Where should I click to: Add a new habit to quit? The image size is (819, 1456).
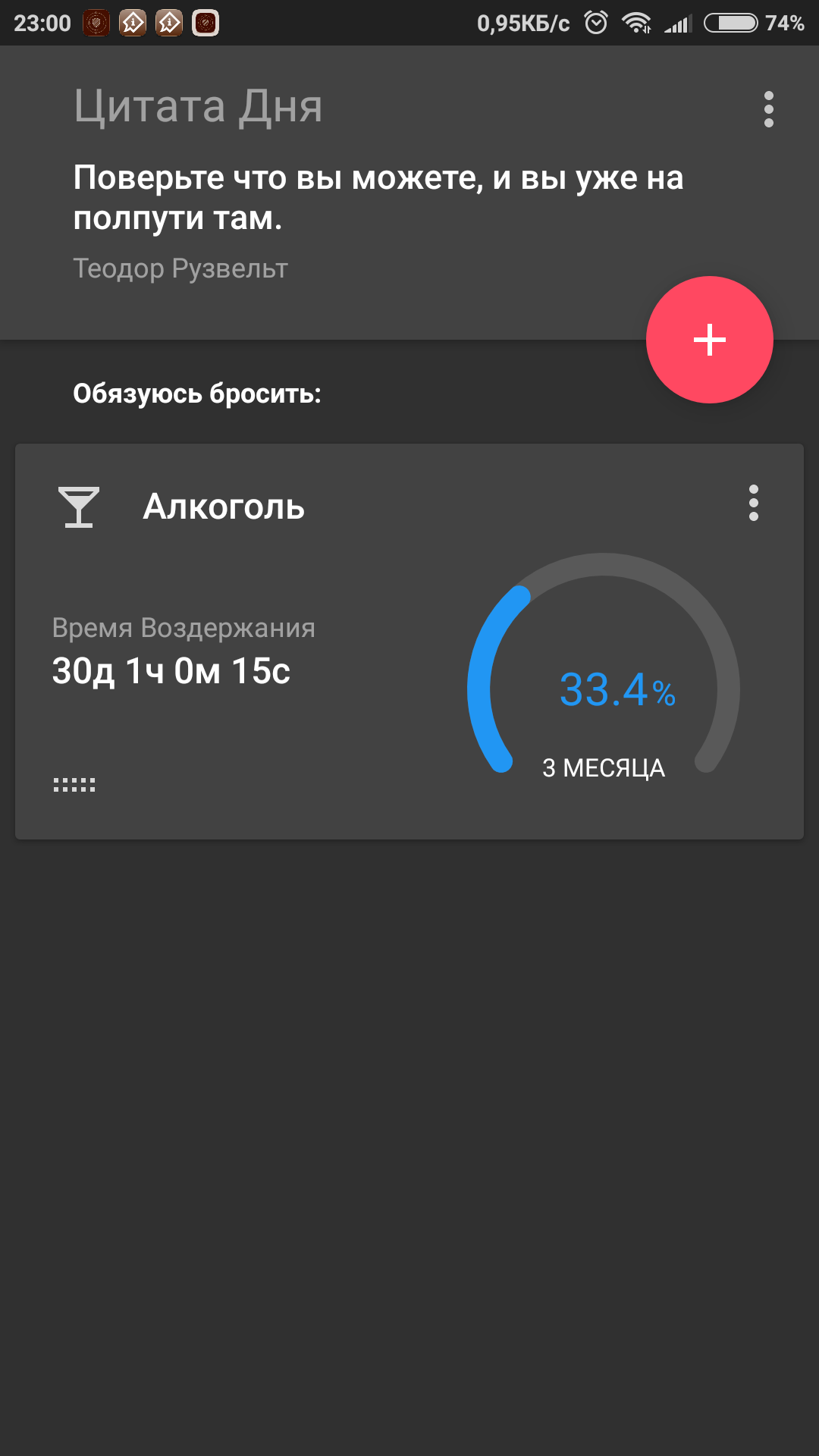point(709,340)
